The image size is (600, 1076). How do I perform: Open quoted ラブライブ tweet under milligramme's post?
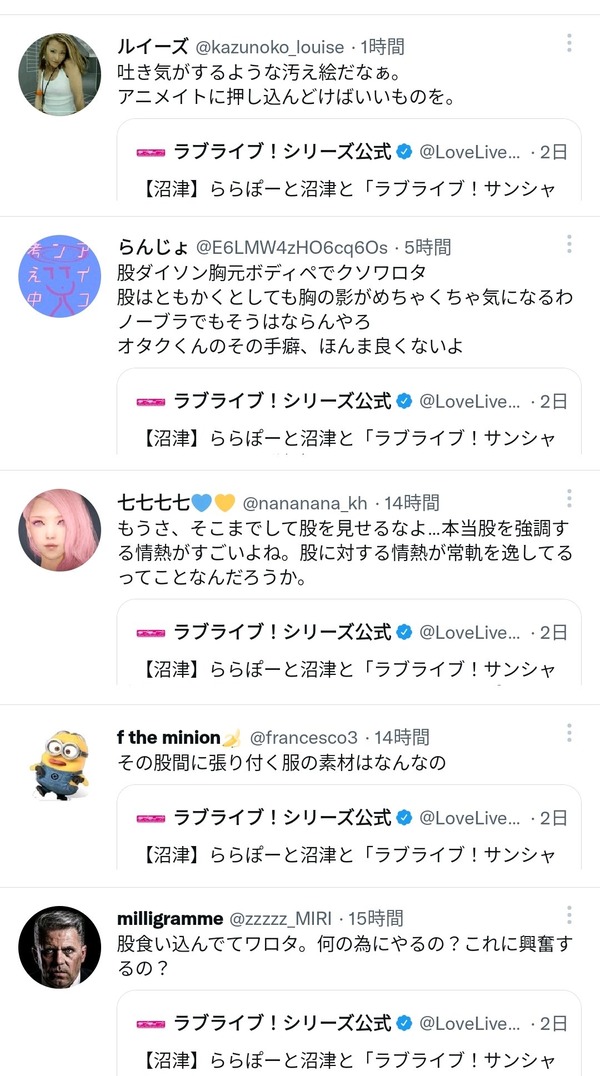coord(349,1032)
